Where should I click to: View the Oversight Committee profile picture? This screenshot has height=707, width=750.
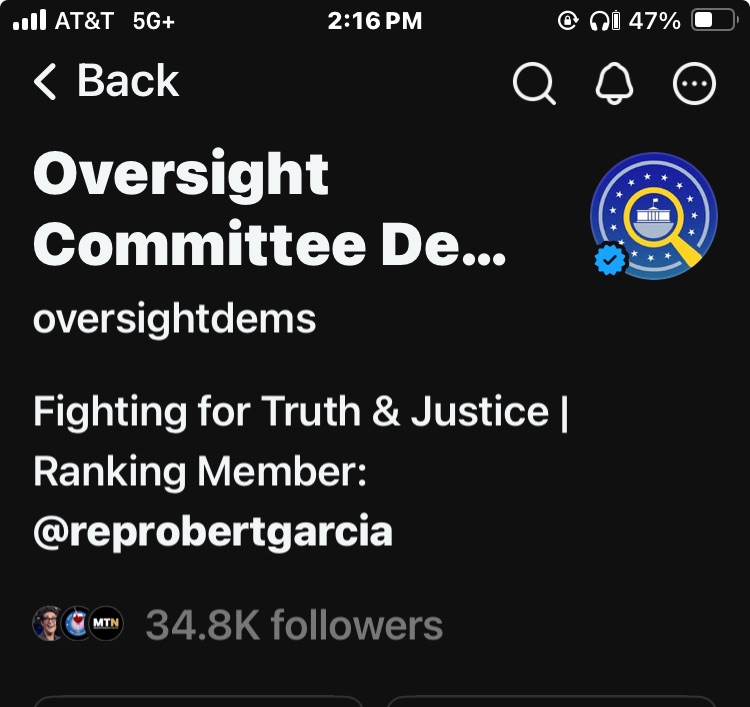[x=654, y=215]
